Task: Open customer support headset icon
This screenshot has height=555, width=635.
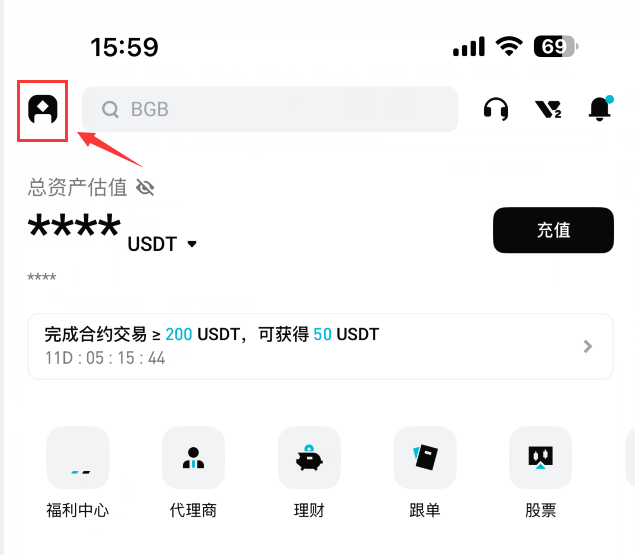Action: click(495, 109)
